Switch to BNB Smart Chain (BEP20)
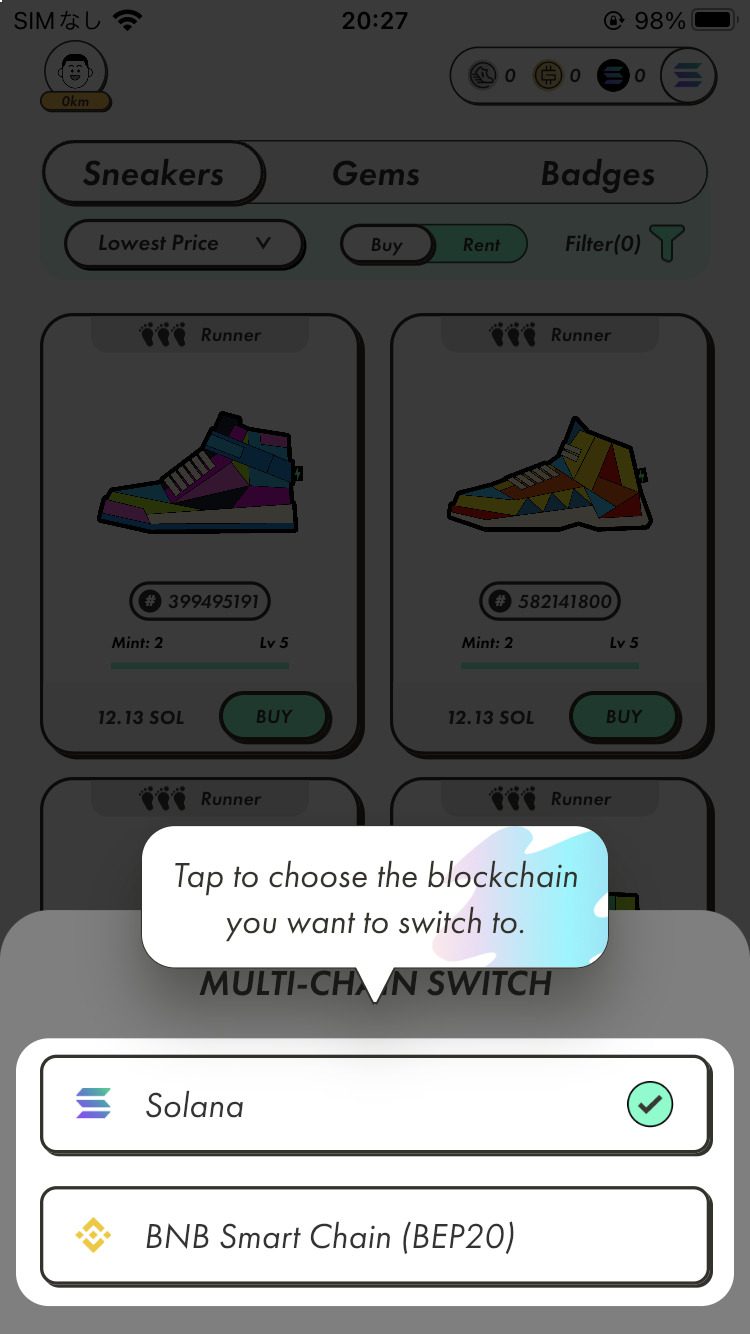 (x=375, y=1237)
